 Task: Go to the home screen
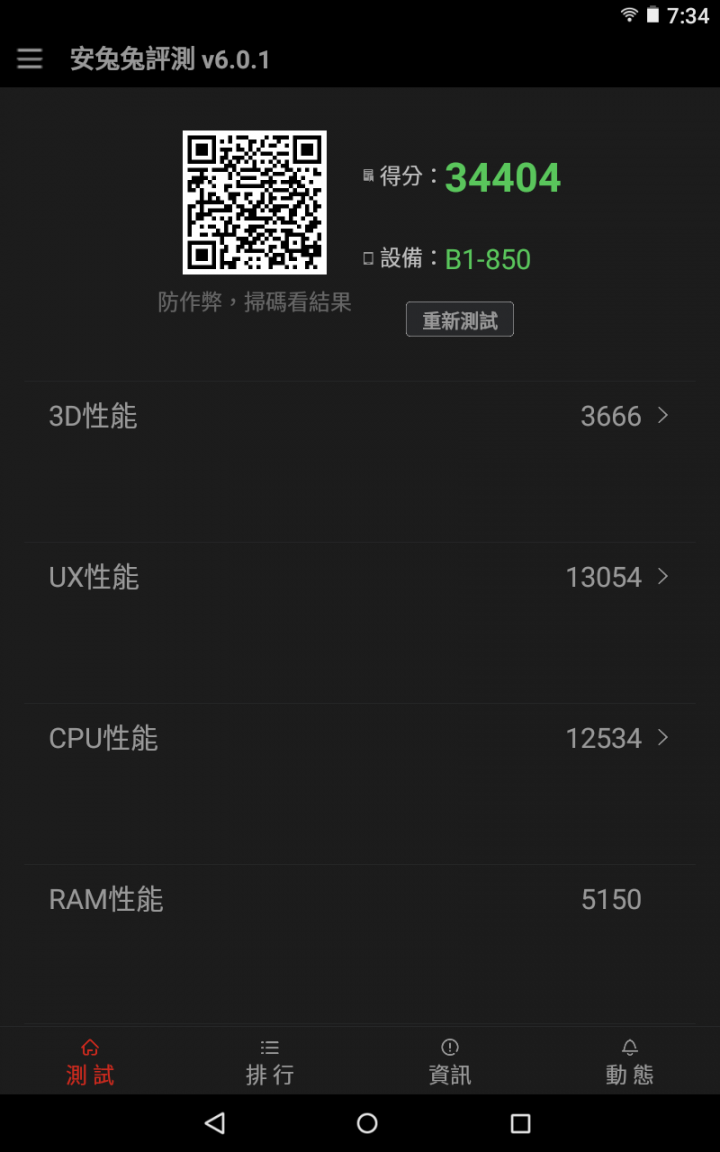367,1123
